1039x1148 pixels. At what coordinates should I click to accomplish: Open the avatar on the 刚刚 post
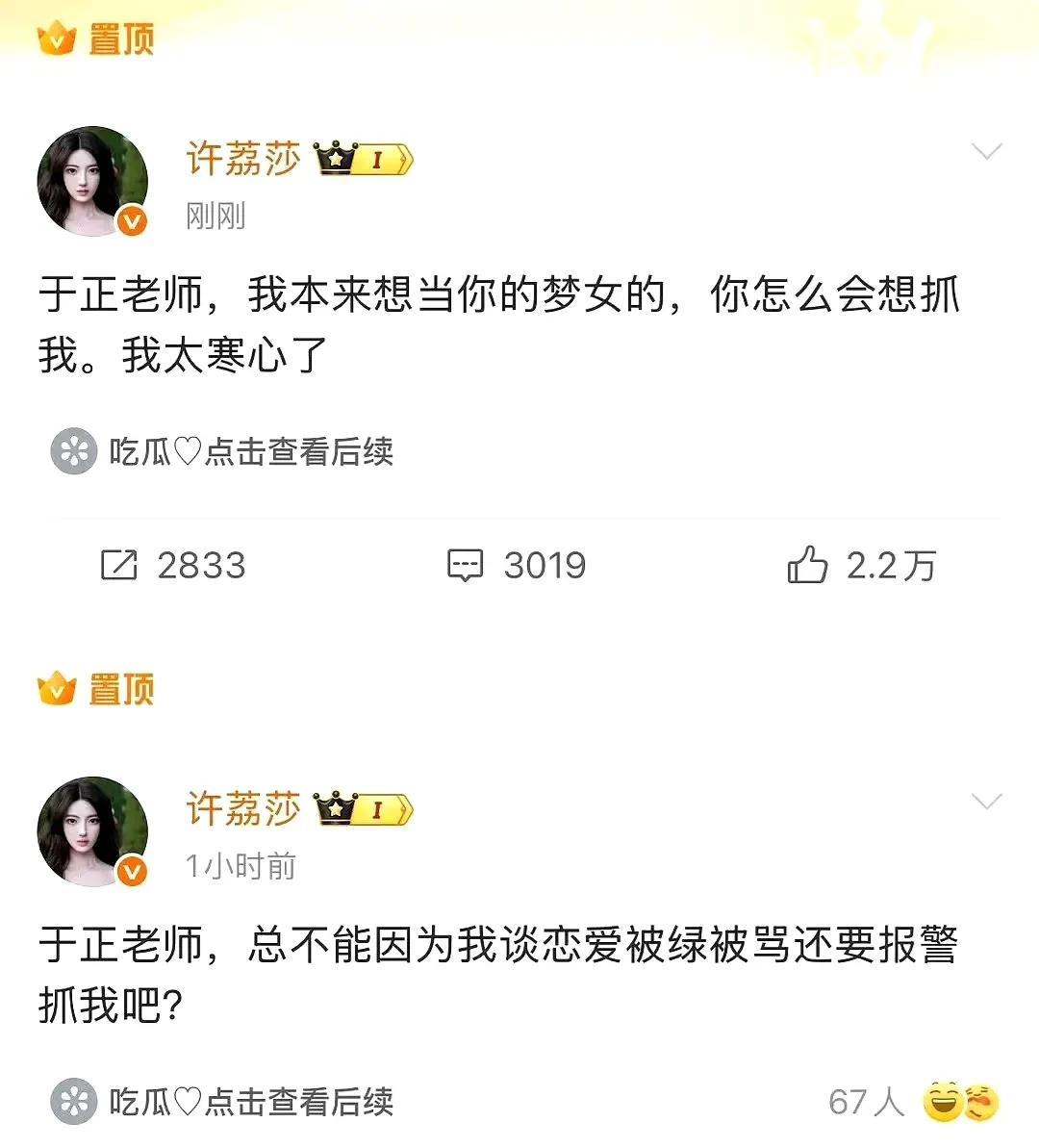coord(92,181)
